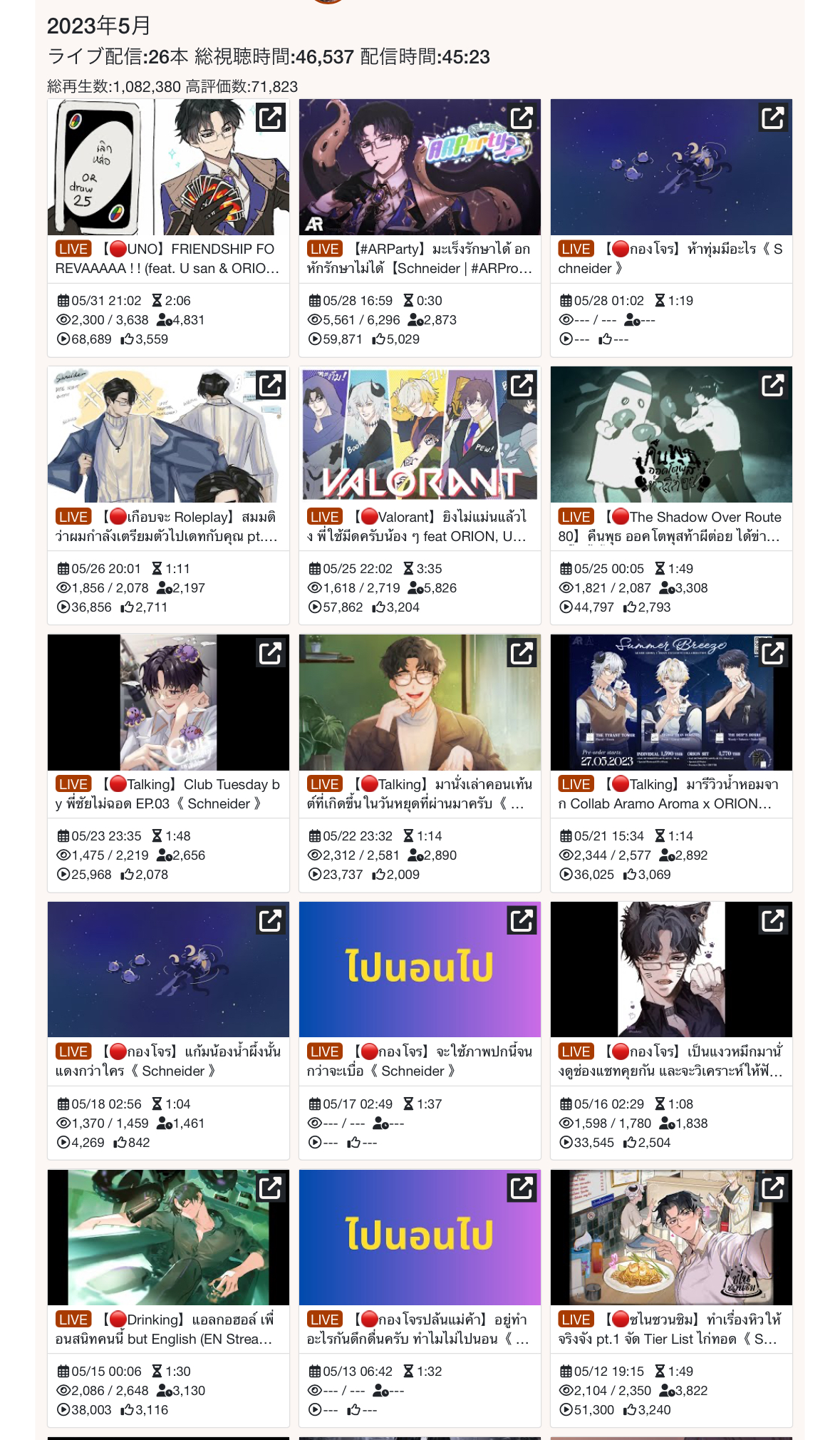Open external link on Shadow Over Route thumbnail
Image resolution: width=840 pixels, height=1440 pixels.
pyautogui.click(x=773, y=385)
